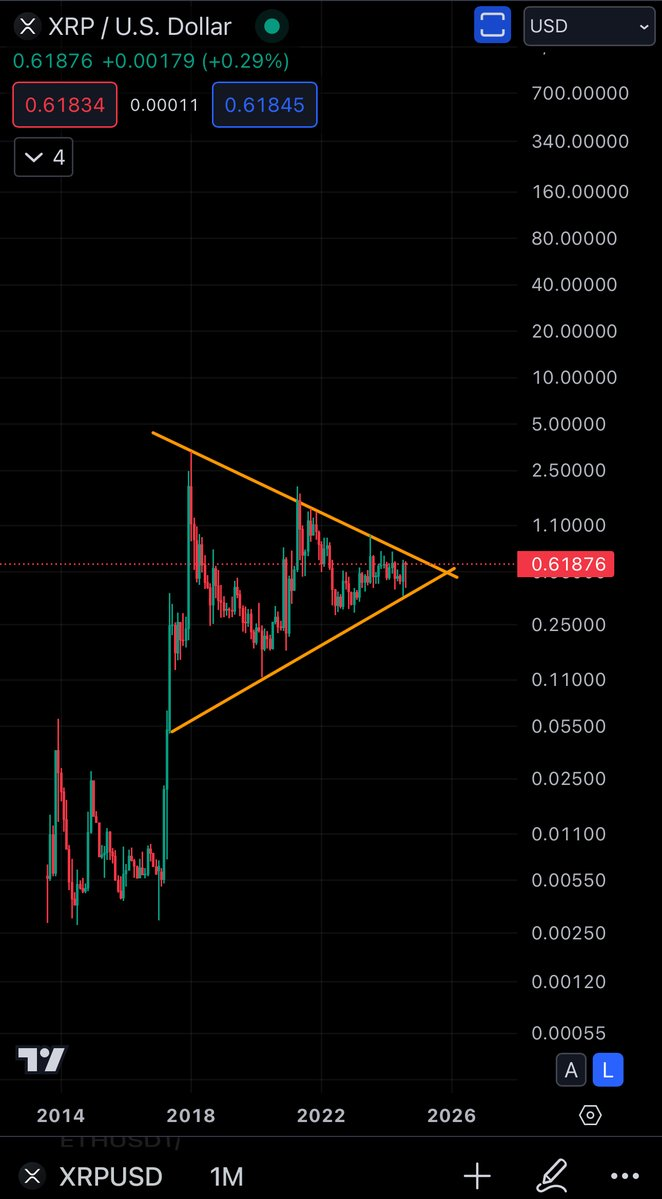Change the 1M timeframe interval
The image size is (662, 1199).
pos(225,1176)
